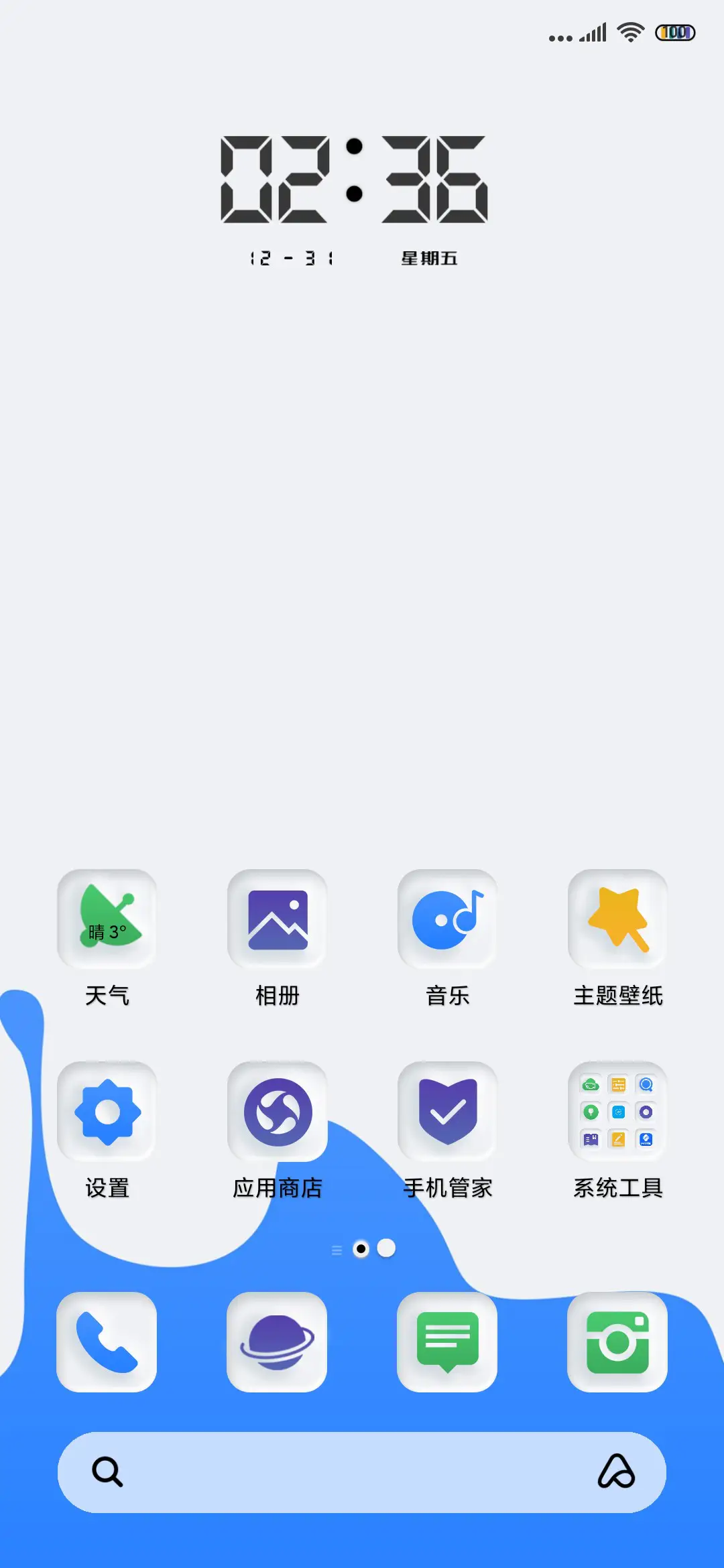Open 主题壁纸 to change themes
Screen dimensions: 724x1568
coord(617,919)
